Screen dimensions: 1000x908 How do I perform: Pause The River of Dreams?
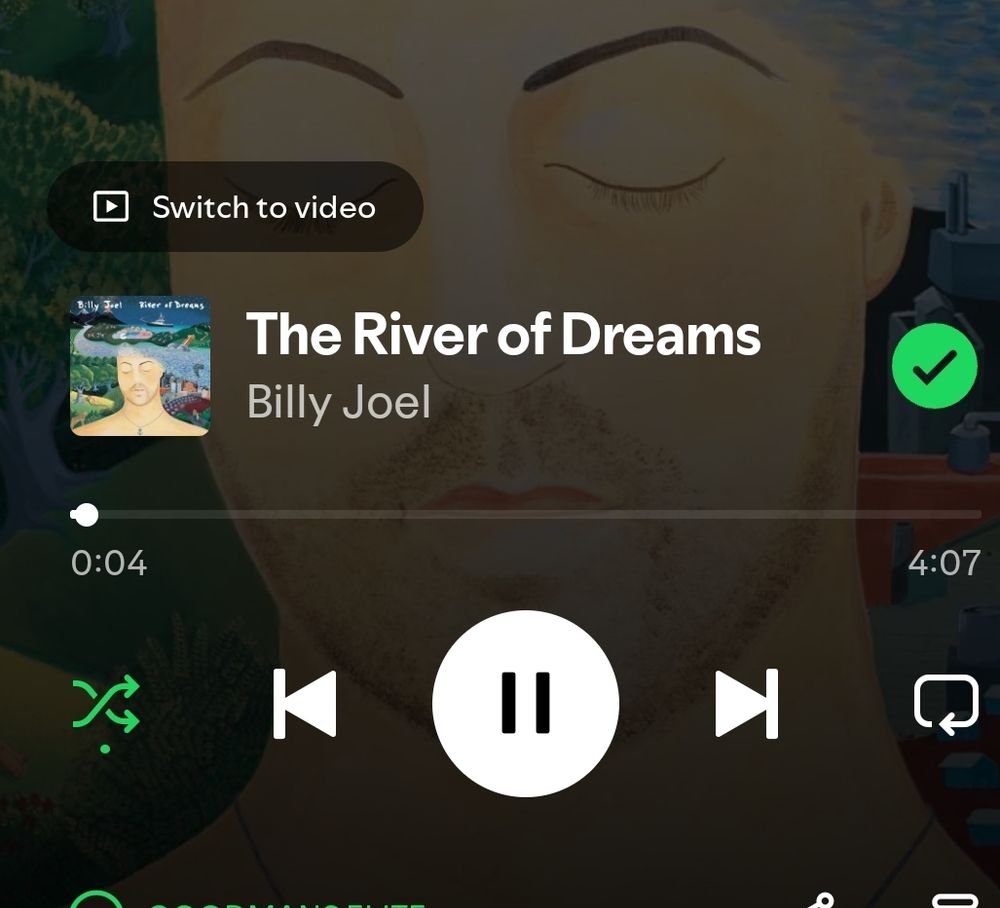(526, 704)
